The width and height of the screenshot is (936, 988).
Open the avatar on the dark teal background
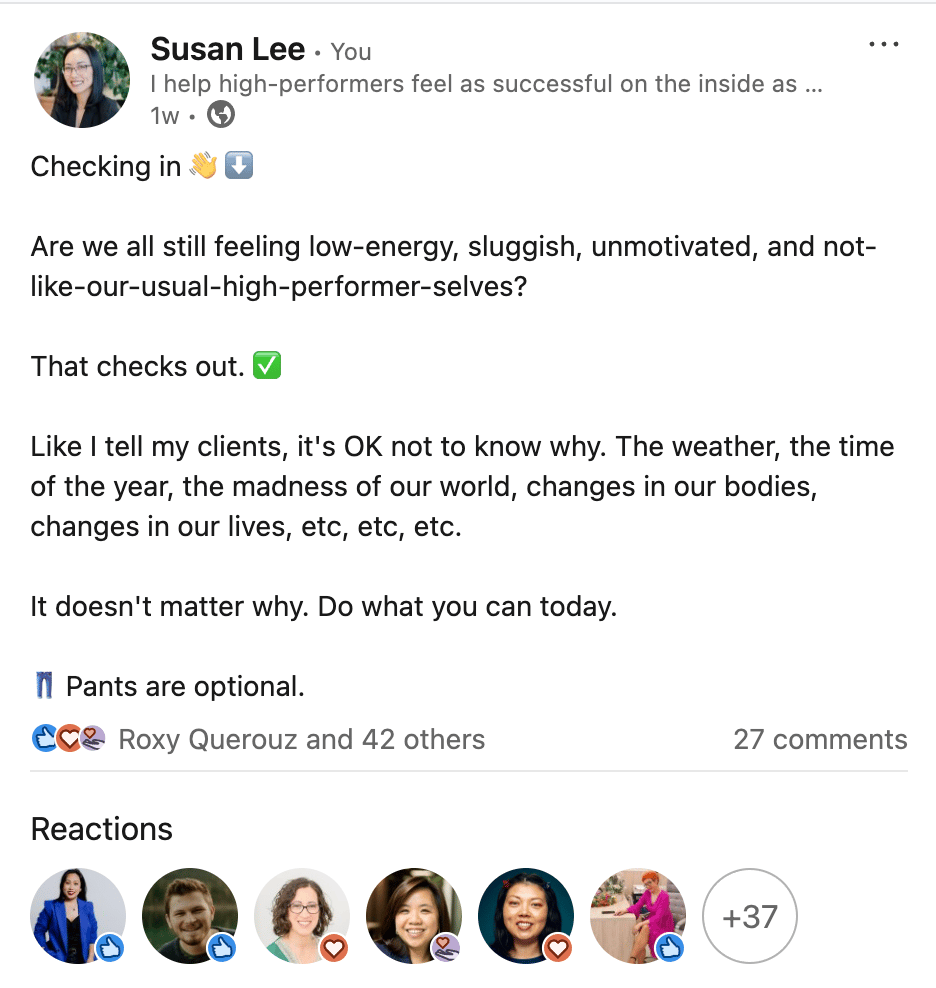coord(526,915)
